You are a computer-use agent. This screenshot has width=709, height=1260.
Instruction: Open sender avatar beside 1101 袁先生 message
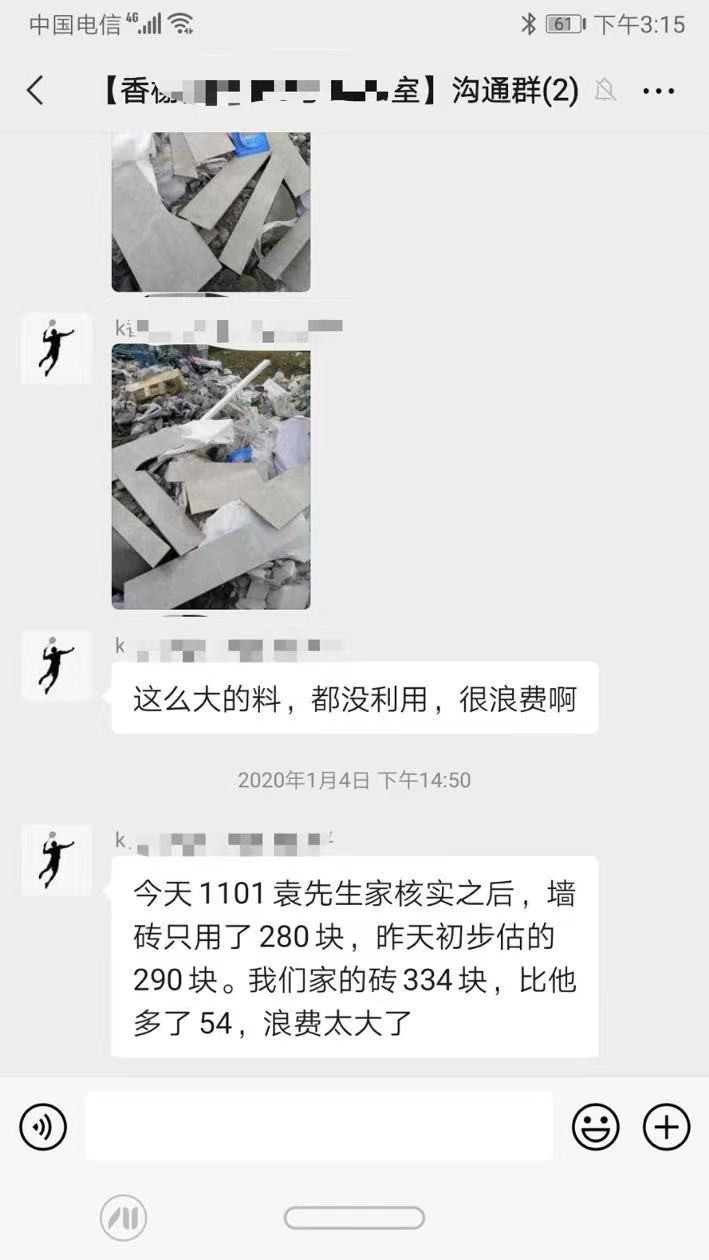coord(57,861)
